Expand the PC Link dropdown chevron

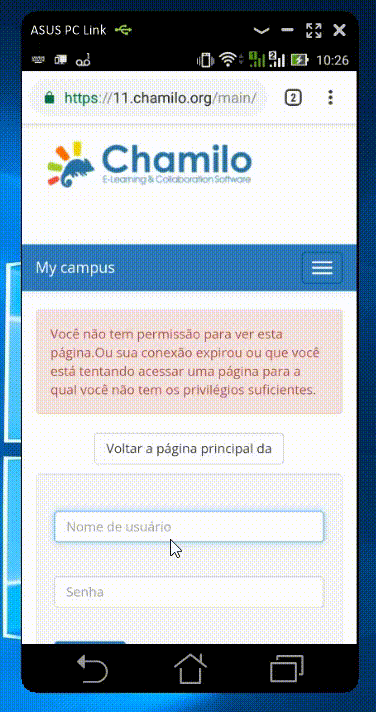(x=261, y=31)
